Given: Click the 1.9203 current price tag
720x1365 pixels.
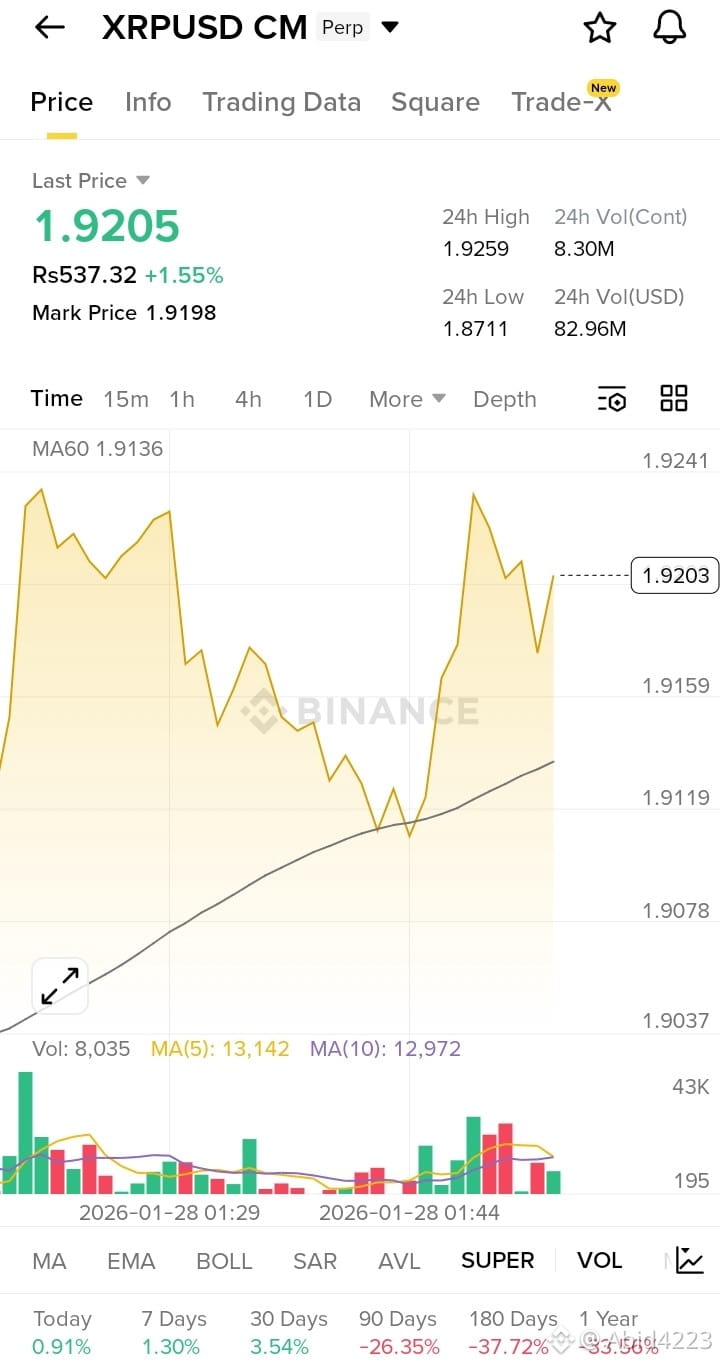Looking at the screenshot, I should coord(674,575).
